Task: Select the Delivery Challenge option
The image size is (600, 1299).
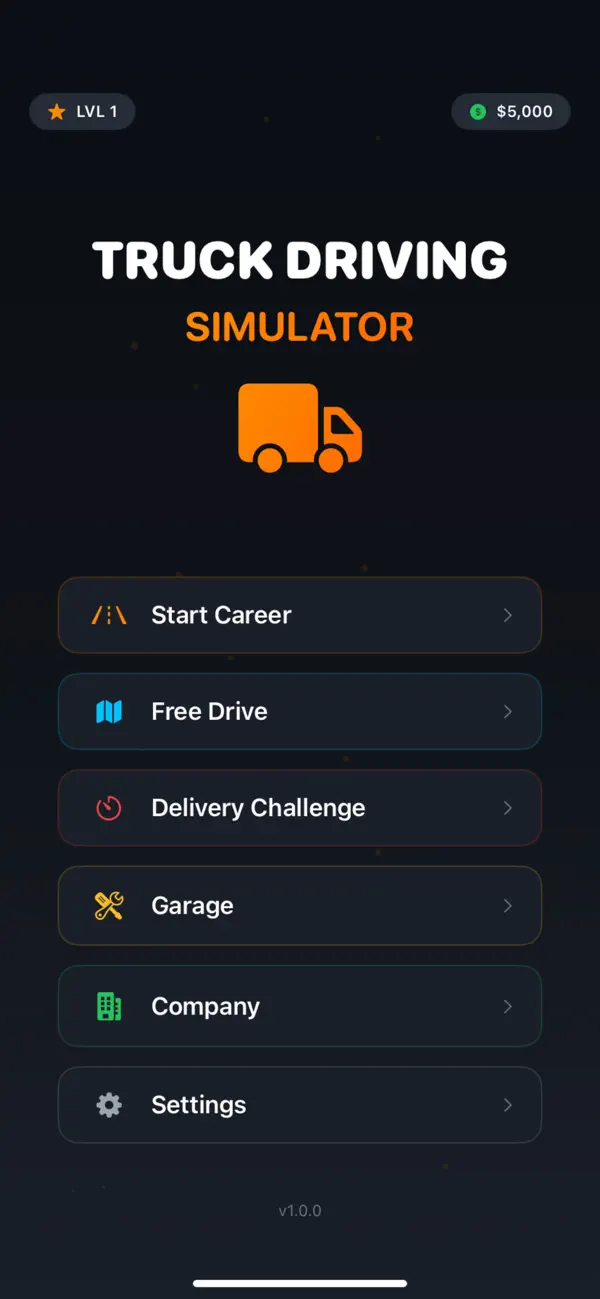Action: click(300, 808)
